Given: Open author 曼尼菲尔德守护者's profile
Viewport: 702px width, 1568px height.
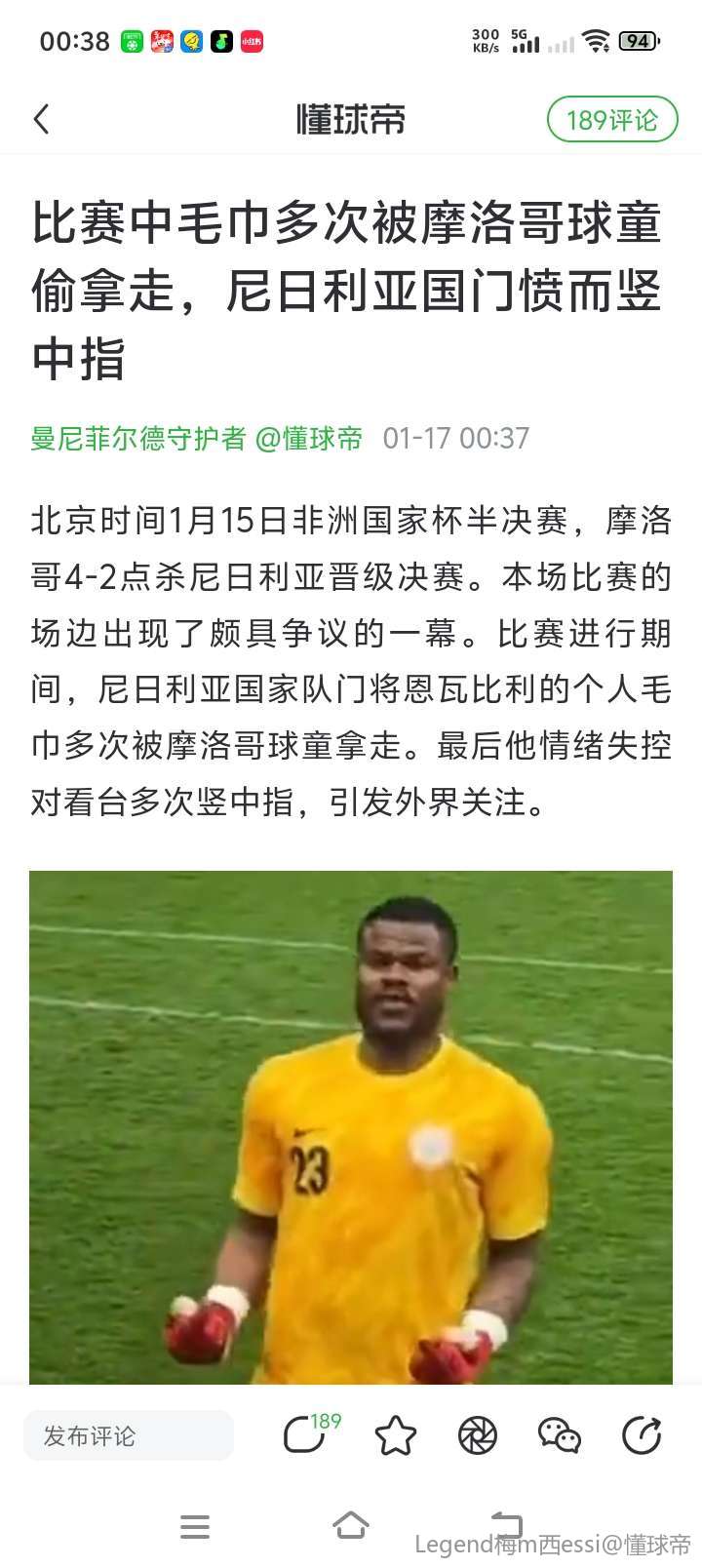Looking at the screenshot, I should pos(137,439).
